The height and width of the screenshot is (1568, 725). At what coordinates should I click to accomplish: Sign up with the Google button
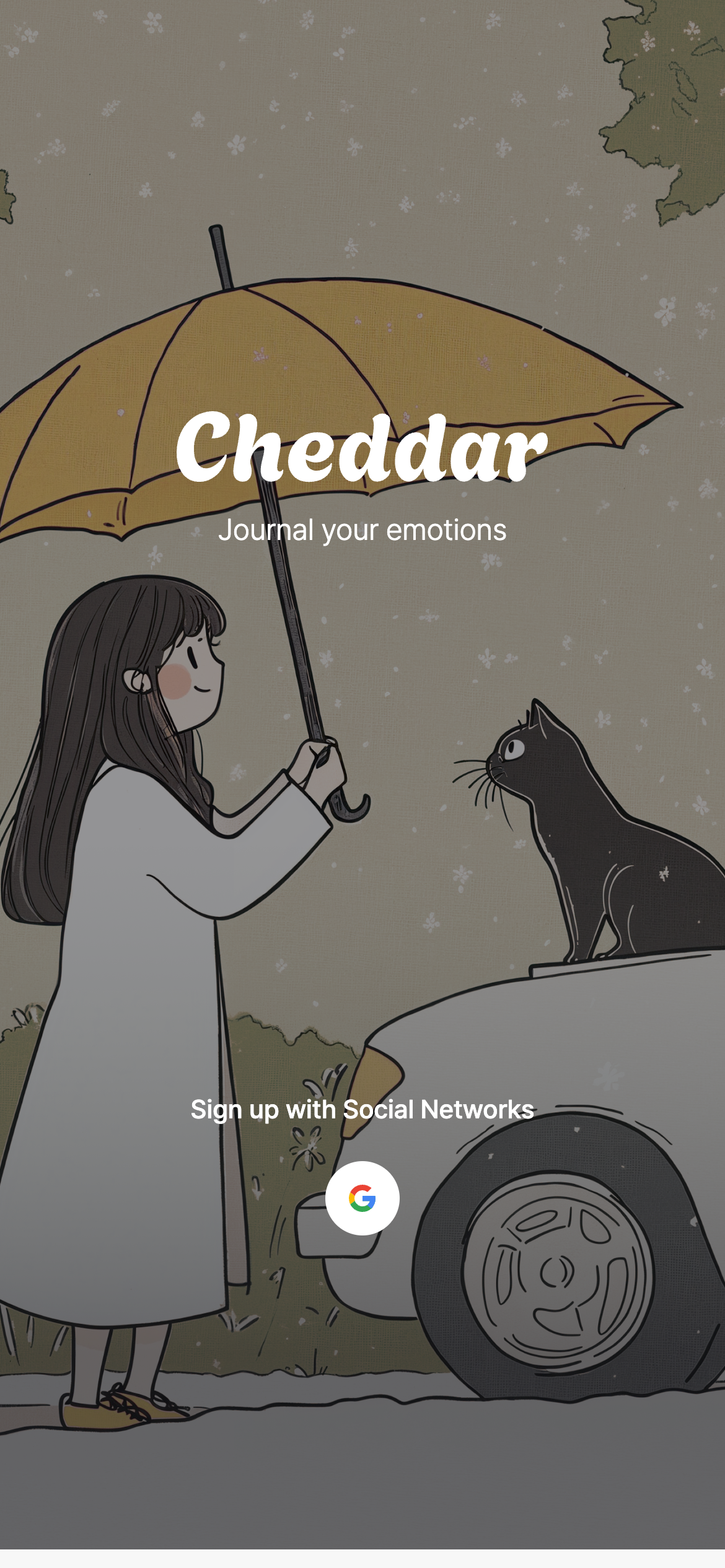362,1198
